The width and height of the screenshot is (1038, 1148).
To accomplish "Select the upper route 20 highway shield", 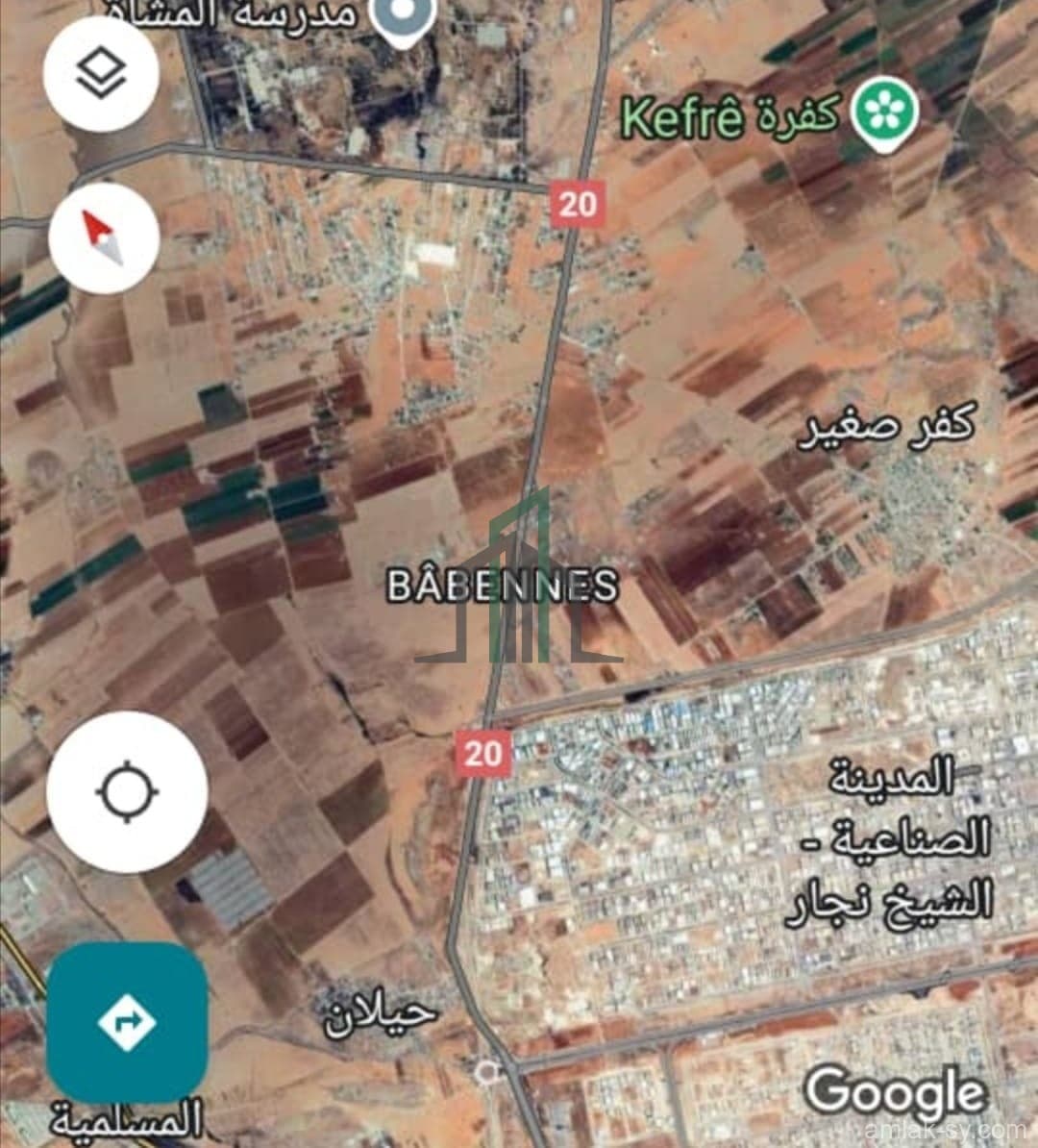I will click(577, 203).
